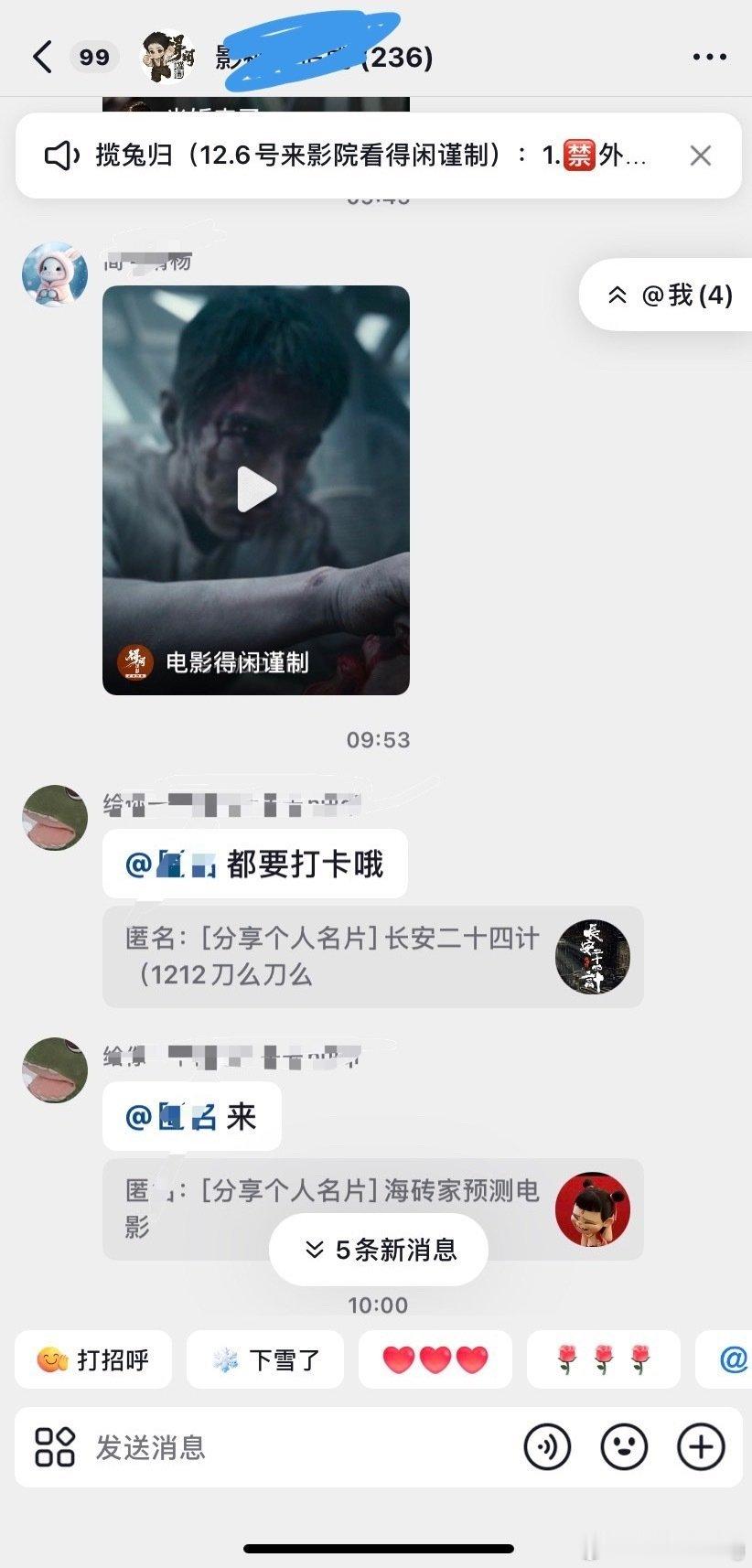The image size is (752, 1568).
Task: Play the 电影得闲谨制 video
Action: pos(256,489)
